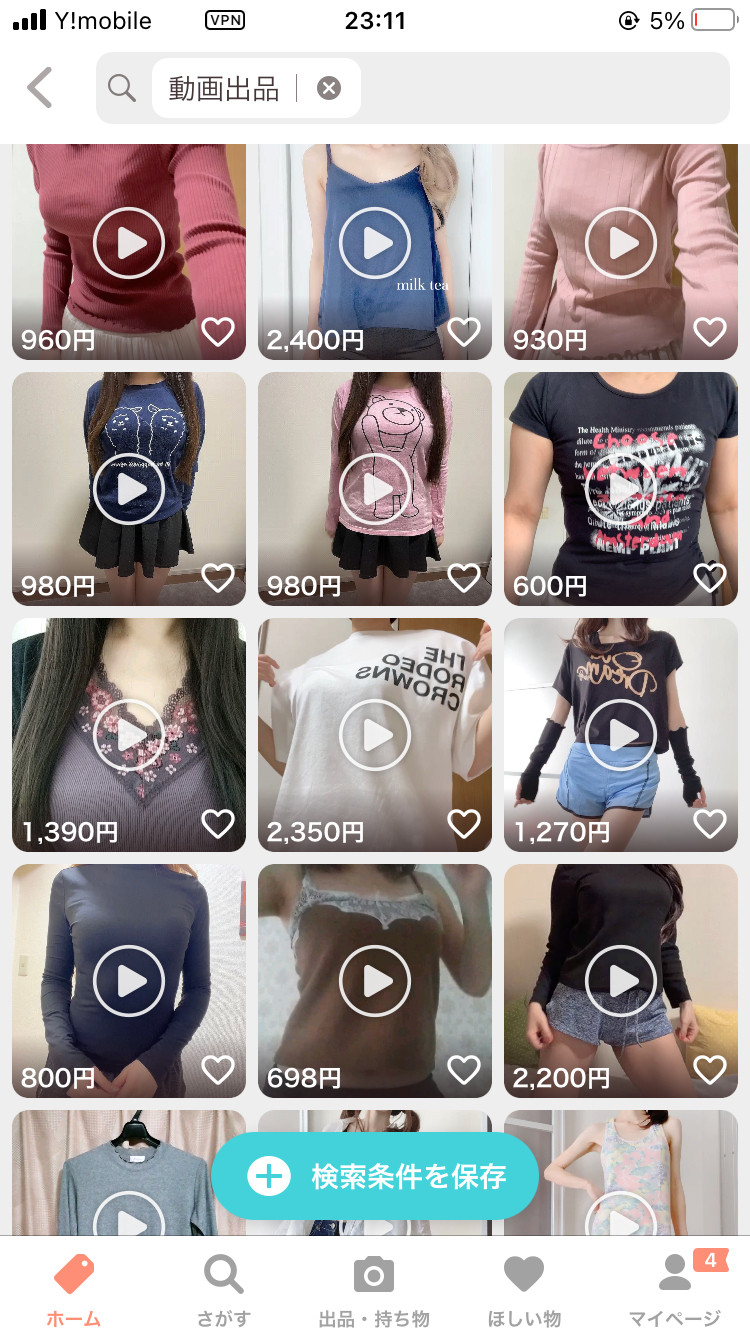Switch to the ホーム tab
The width and height of the screenshot is (750, 1334).
coord(74,1290)
